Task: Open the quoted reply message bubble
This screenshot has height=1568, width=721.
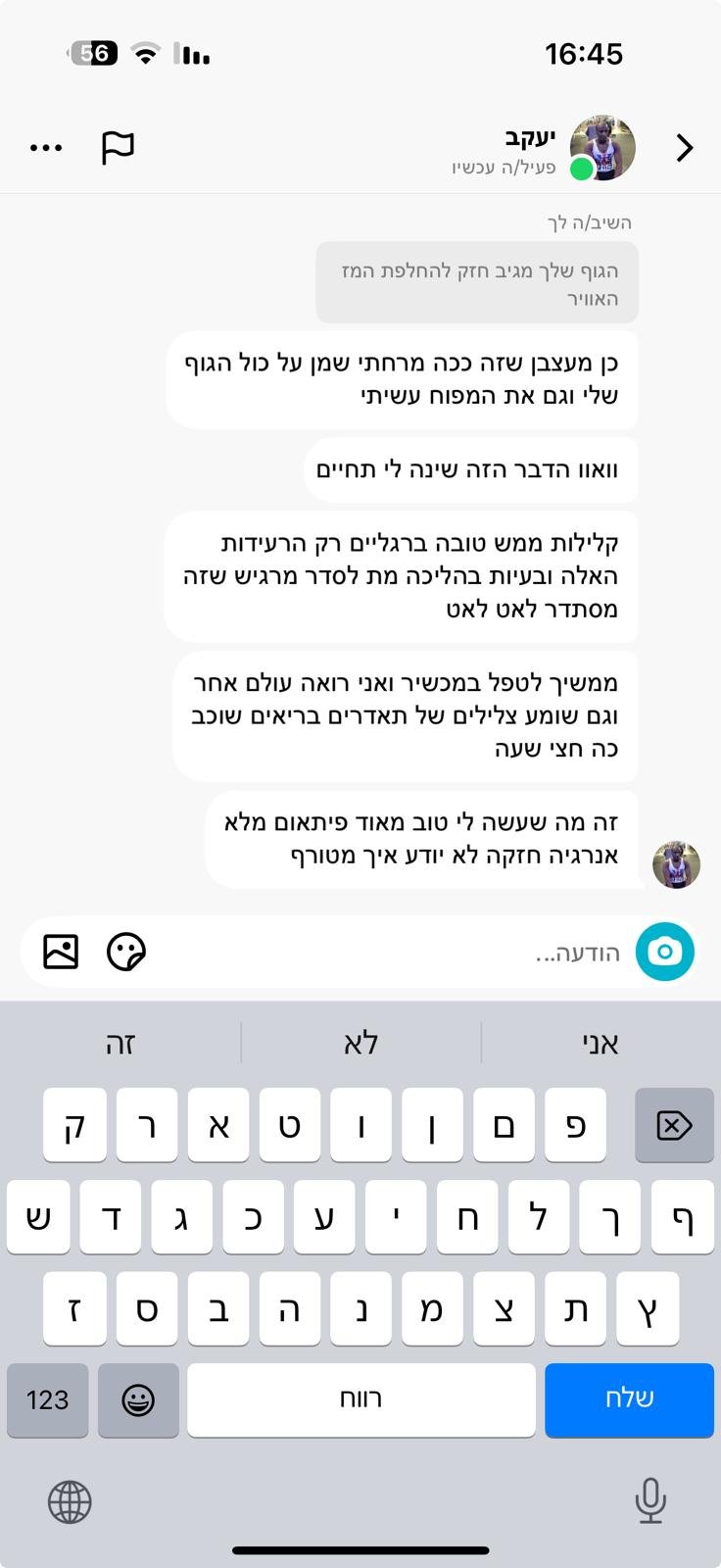Action: [477, 283]
